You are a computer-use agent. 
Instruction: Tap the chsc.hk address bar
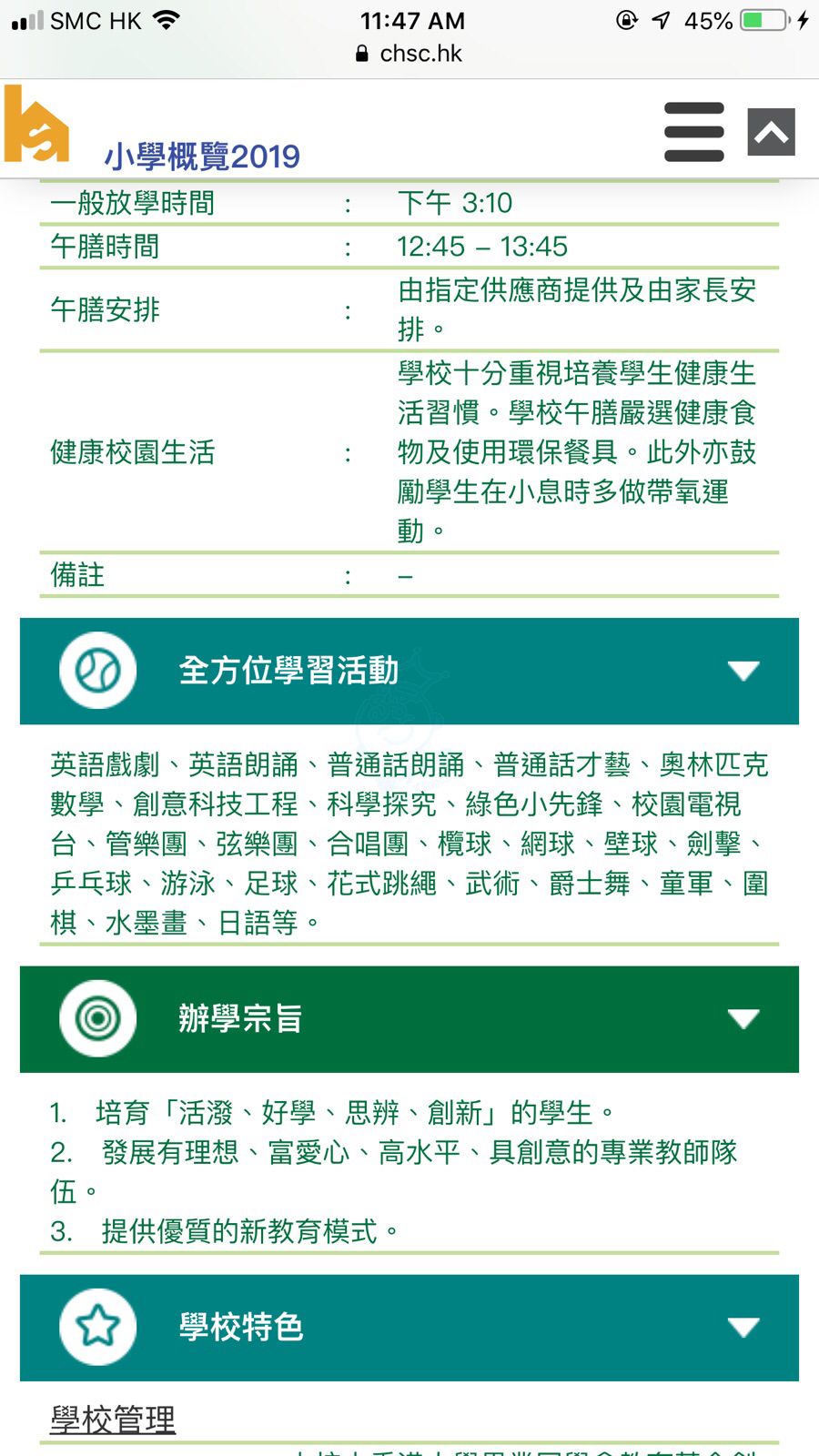coord(409,54)
